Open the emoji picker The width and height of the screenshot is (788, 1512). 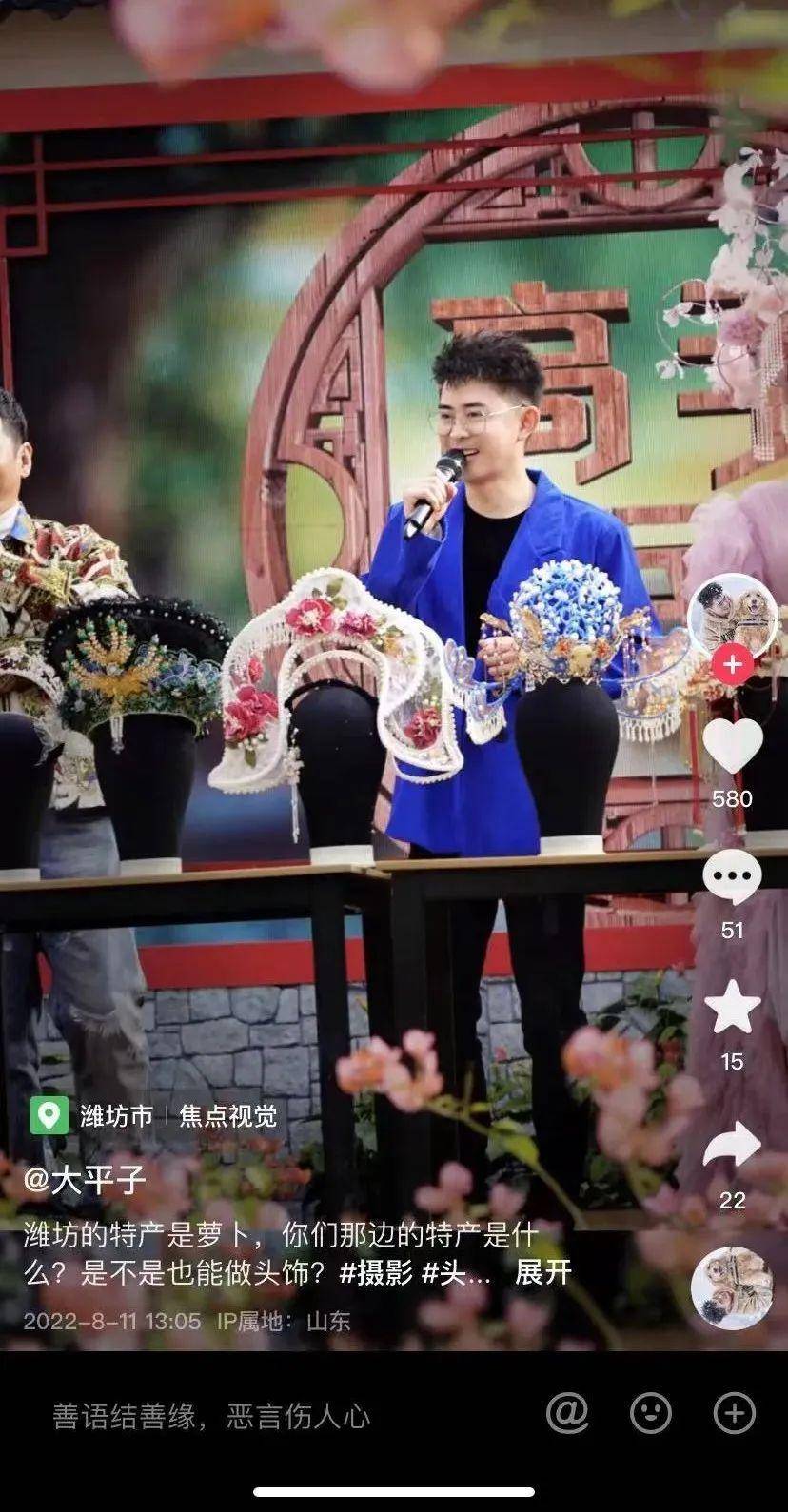coord(651,1414)
